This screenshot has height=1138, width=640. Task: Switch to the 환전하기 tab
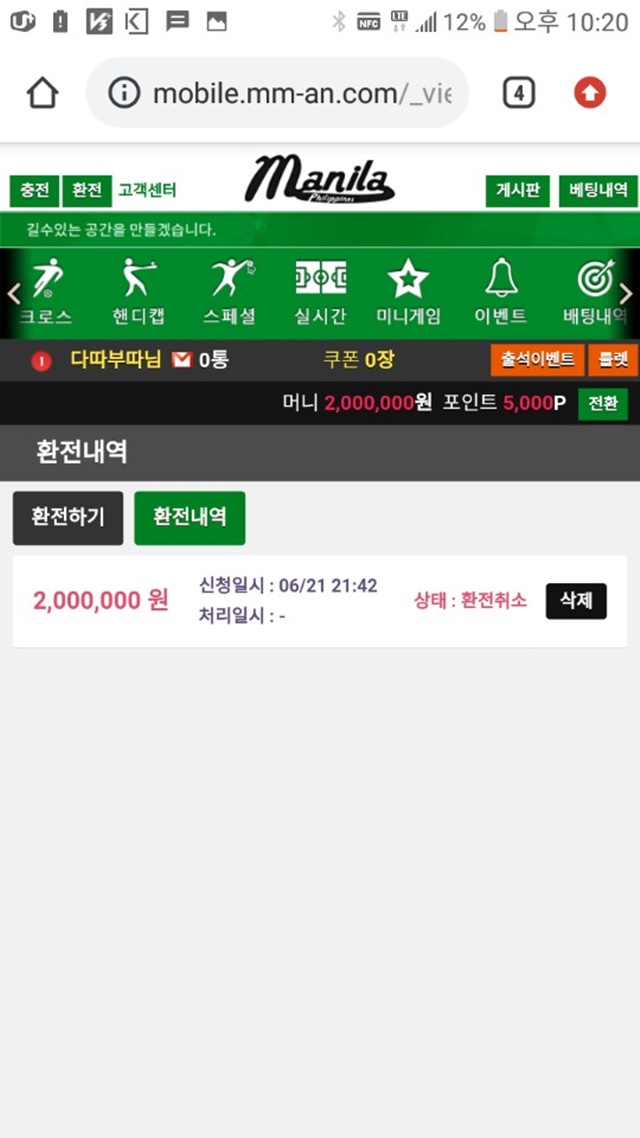coord(67,517)
